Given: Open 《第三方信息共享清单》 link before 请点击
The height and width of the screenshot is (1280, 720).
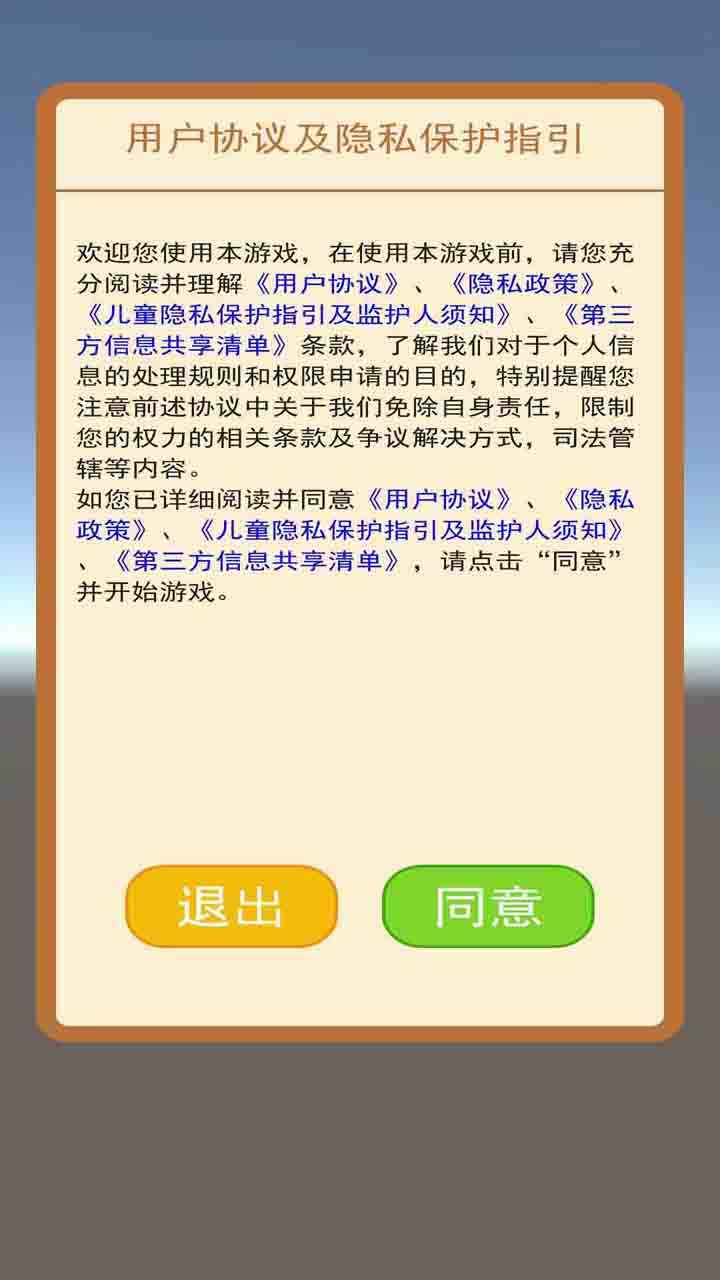Looking at the screenshot, I should click(x=257, y=561).
